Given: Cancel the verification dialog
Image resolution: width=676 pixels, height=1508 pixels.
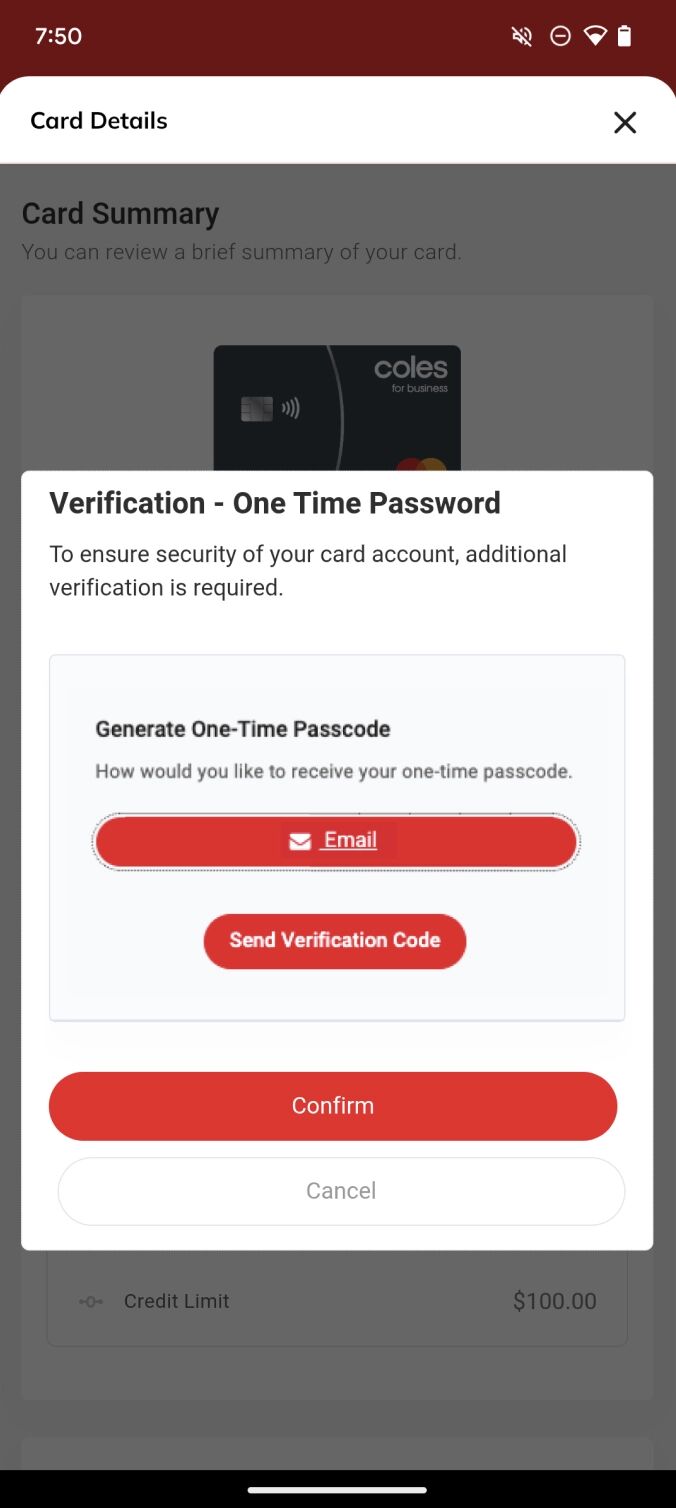Looking at the screenshot, I should point(341,1190).
